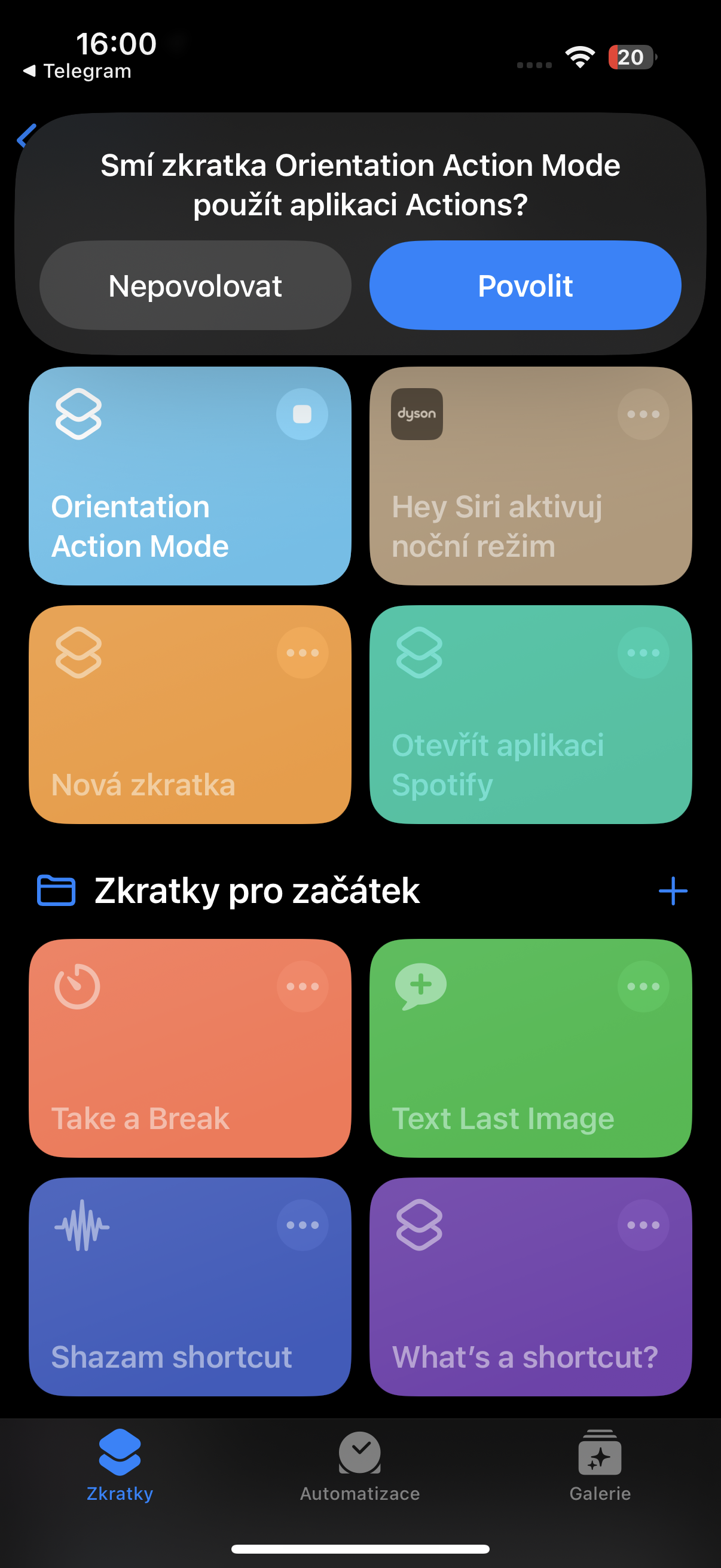This screenshot has width=721, height=1568.
Task: Open options on the Shazam shortcut card
Action: [x=303, y=1225]
